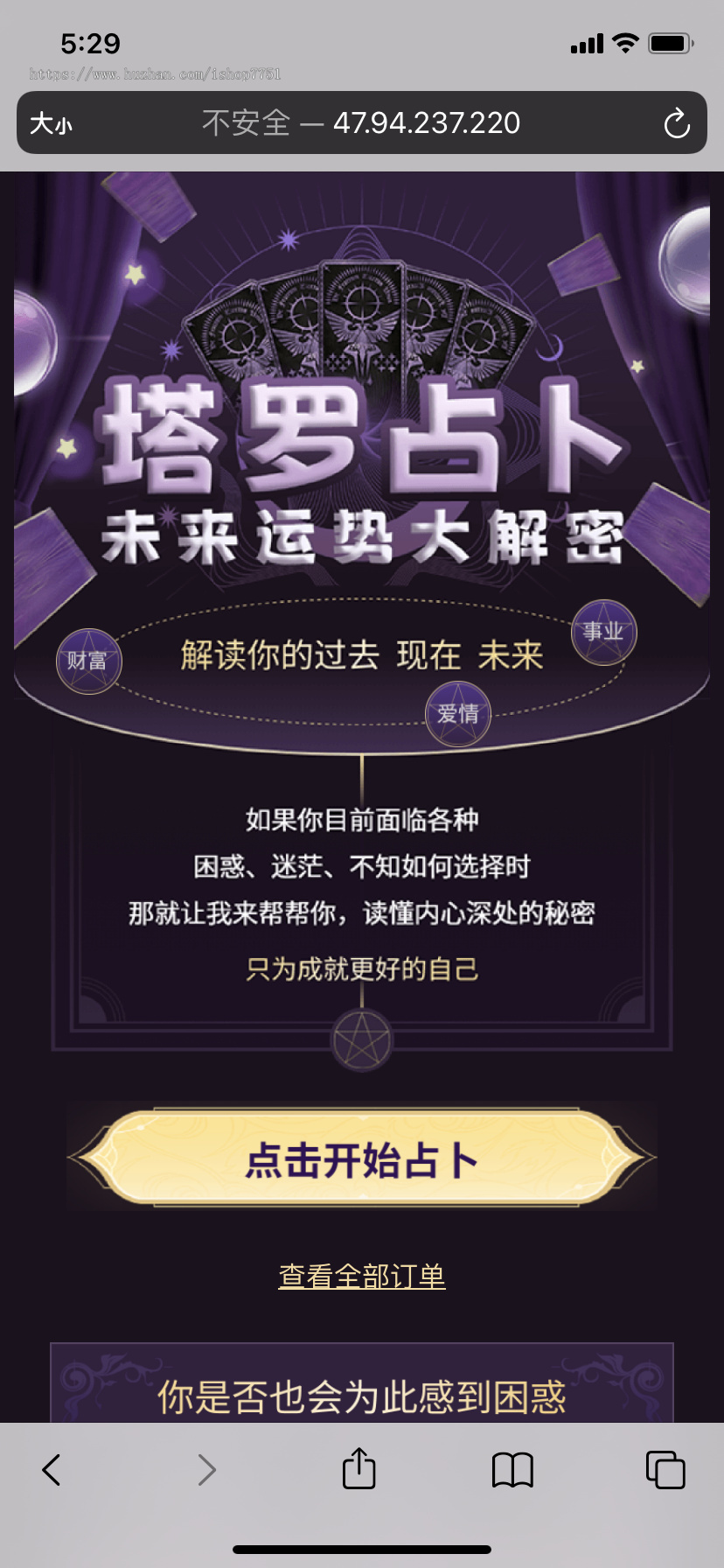Image resolution: width=724 pixels, height=1568 pixels.
Task: Tap the 点击开始占卜 button
Action: (362, 1159)
